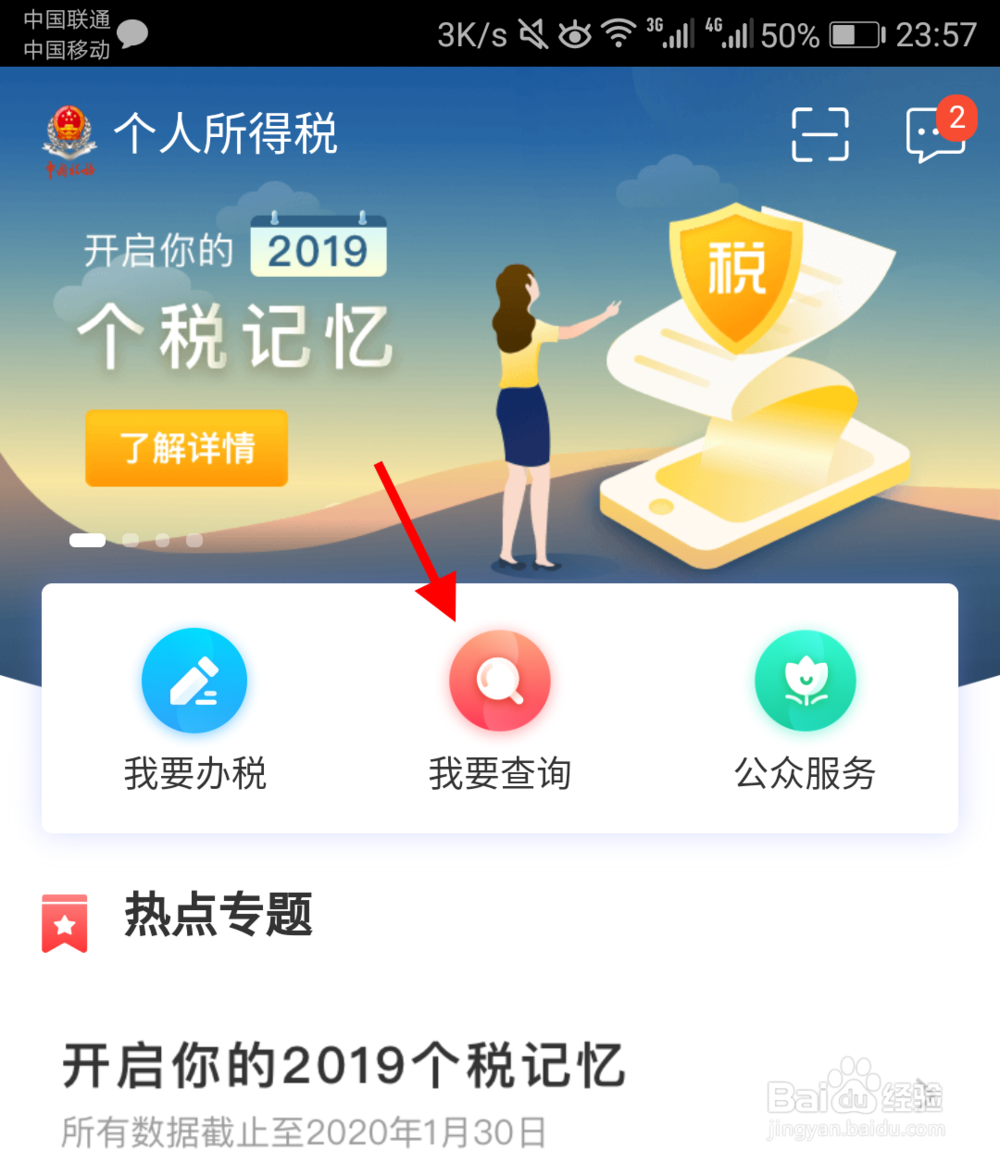The width and height of the screenshot is (1000, 1163).
Task: Open the 我要办税 pencil icon
Action: (x=195, y=680)
